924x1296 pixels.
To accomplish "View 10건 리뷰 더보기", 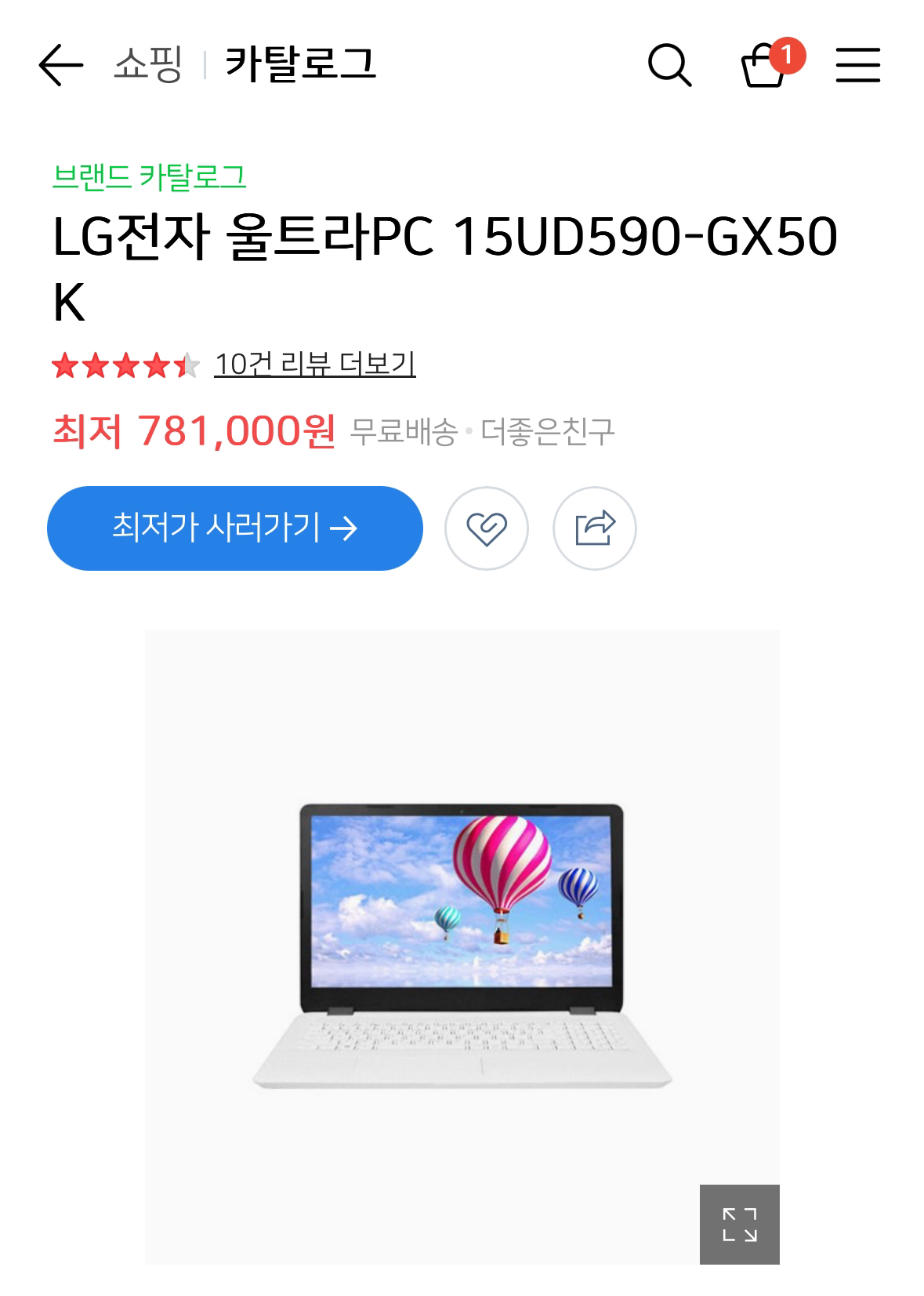I will click(314, 365).
